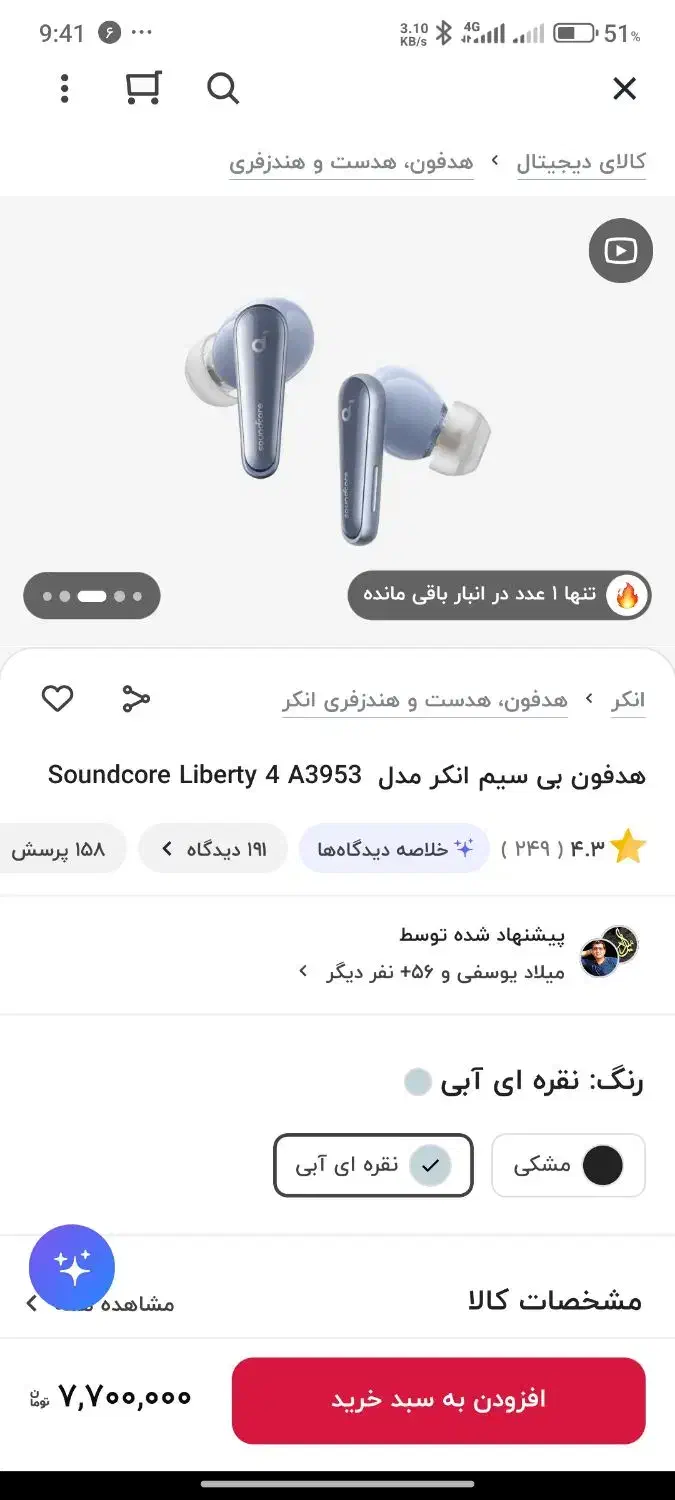Open the AI assistant sparkle button

(x=72, y=1267)
